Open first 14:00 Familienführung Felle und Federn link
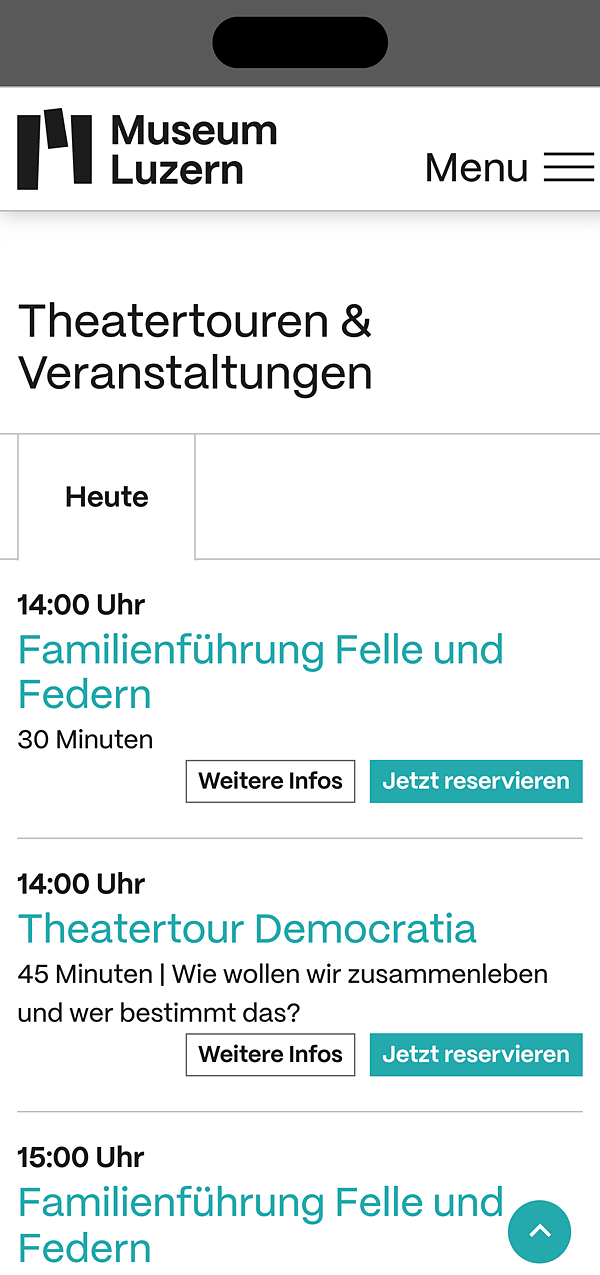Viewport: 600px width, 1275px height. (x=261, y=672)
